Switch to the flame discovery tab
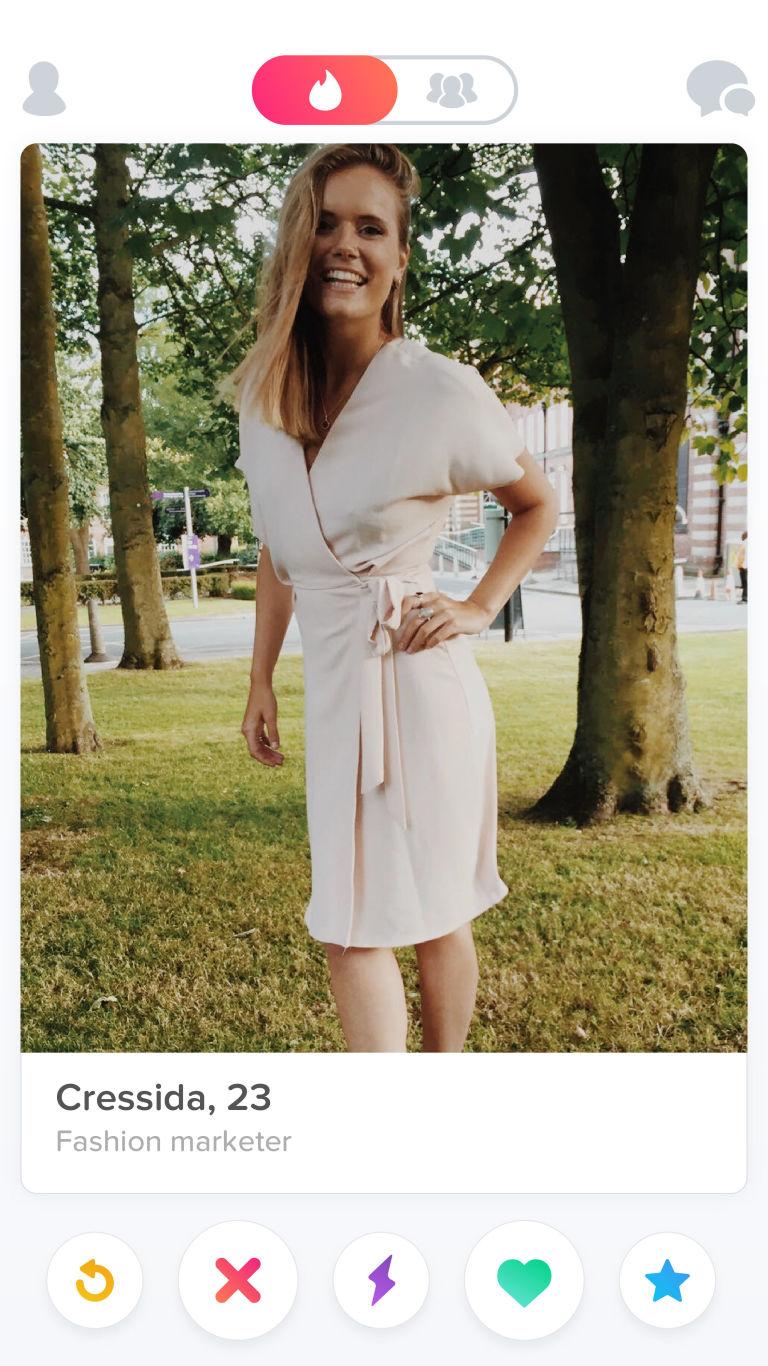 tap(325, 90)
